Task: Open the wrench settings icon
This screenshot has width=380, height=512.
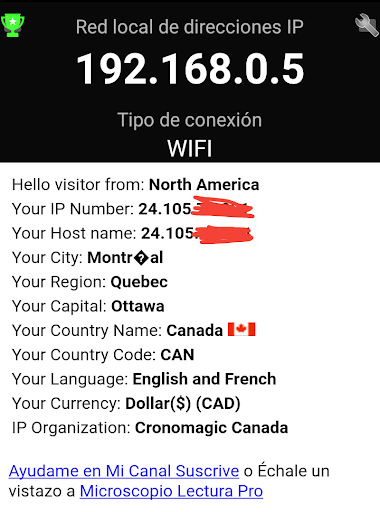Action: 367,25
